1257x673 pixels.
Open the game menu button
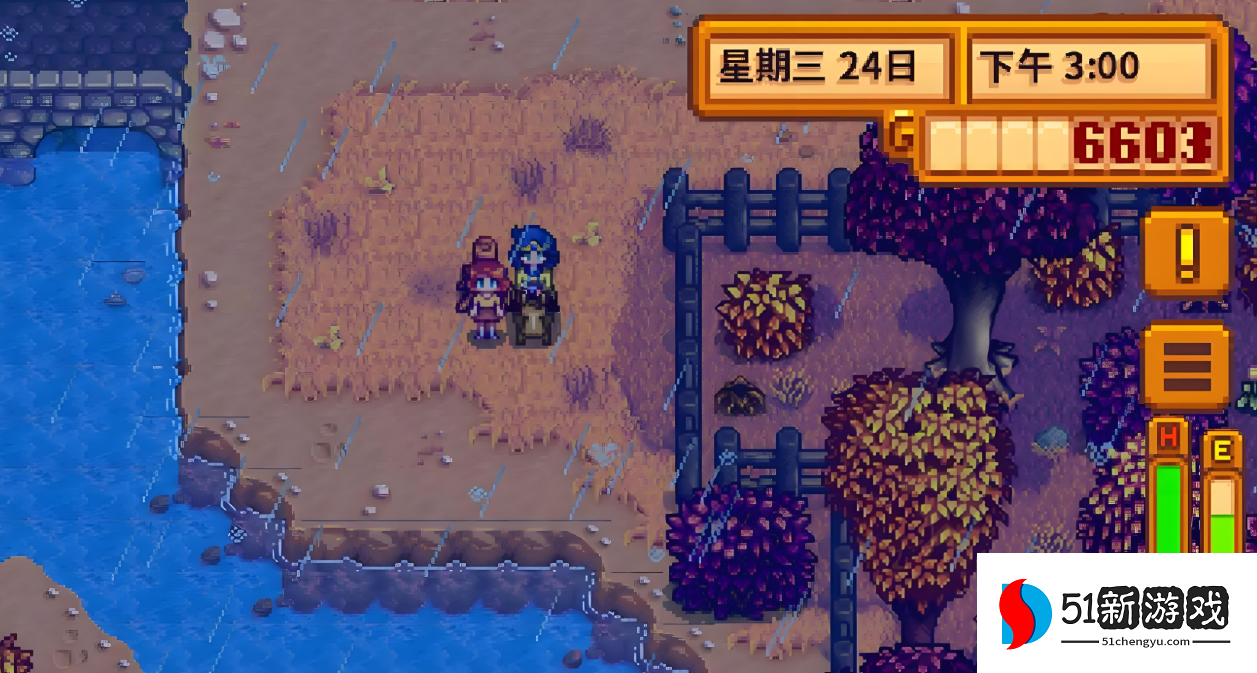click(x=1186, y=366)
